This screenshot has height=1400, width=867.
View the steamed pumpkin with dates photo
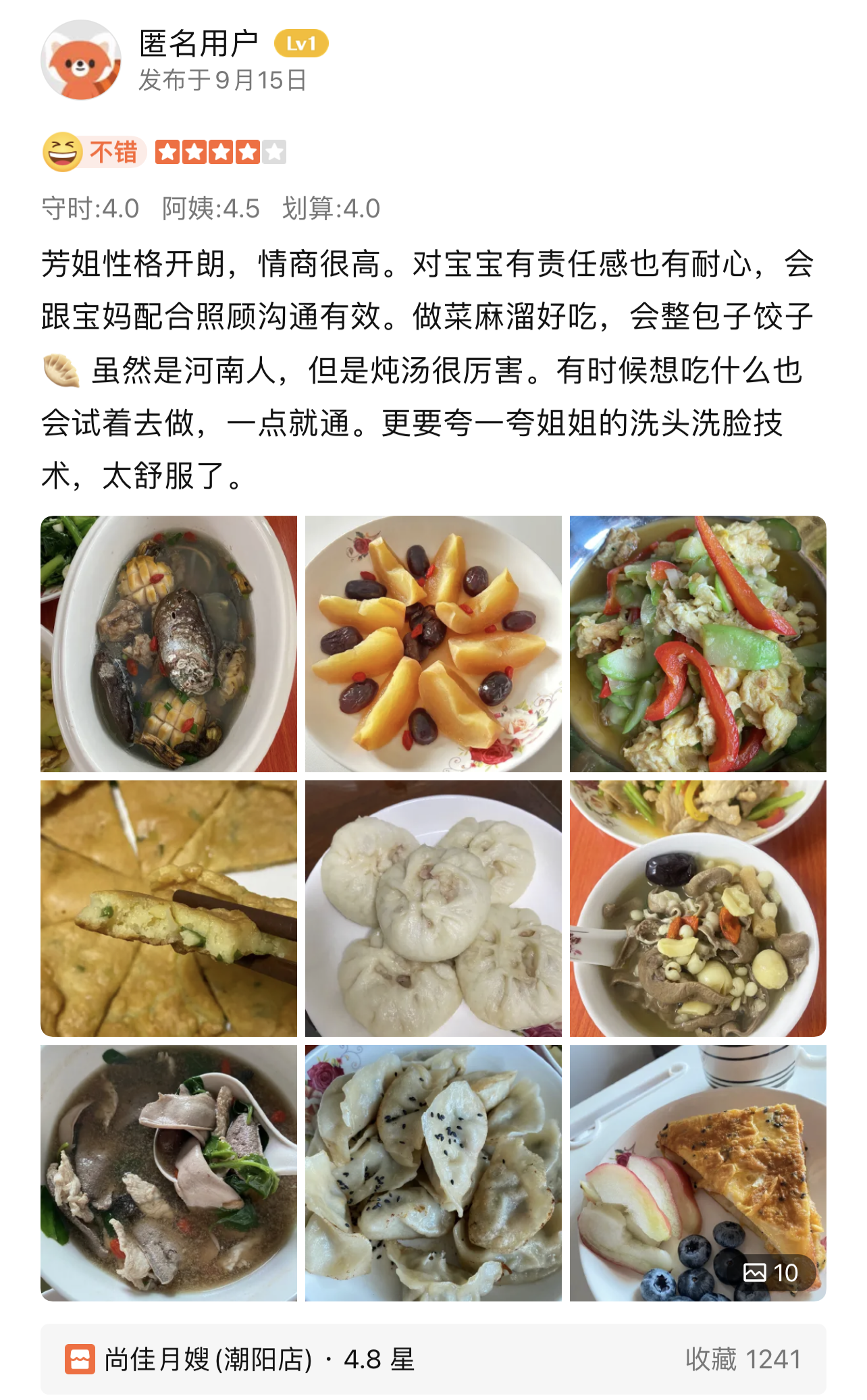pos(433,643)
